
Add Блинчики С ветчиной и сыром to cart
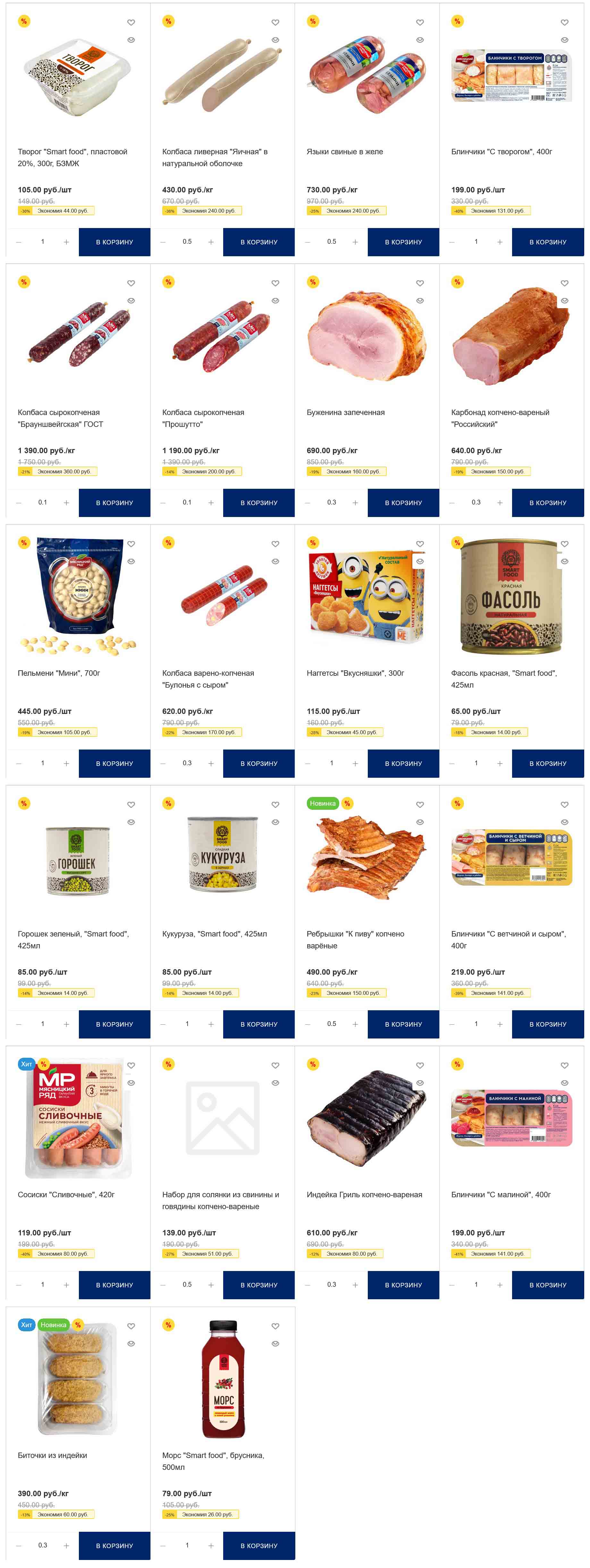click(x=547, y=1024)
